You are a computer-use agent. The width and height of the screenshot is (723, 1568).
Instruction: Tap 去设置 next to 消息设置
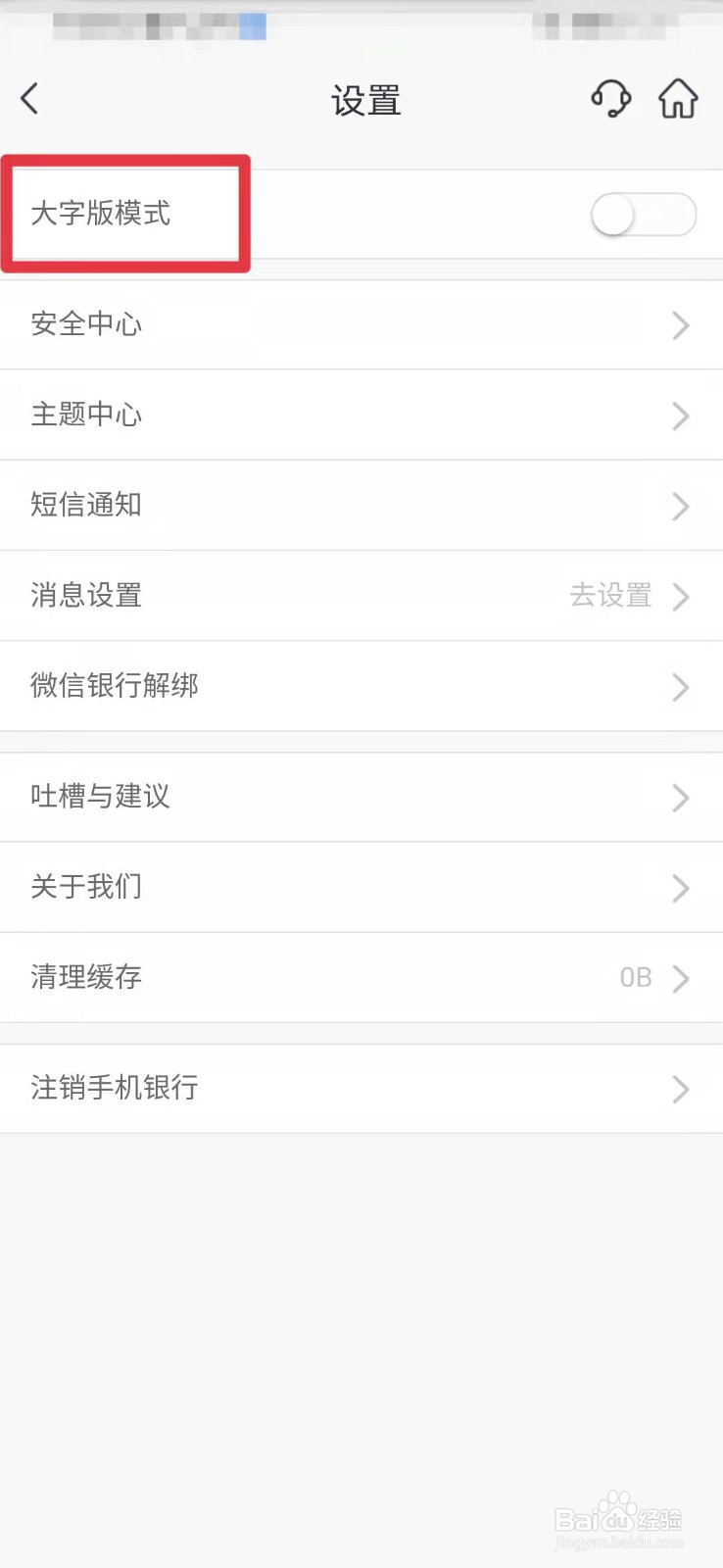point(609,596)
